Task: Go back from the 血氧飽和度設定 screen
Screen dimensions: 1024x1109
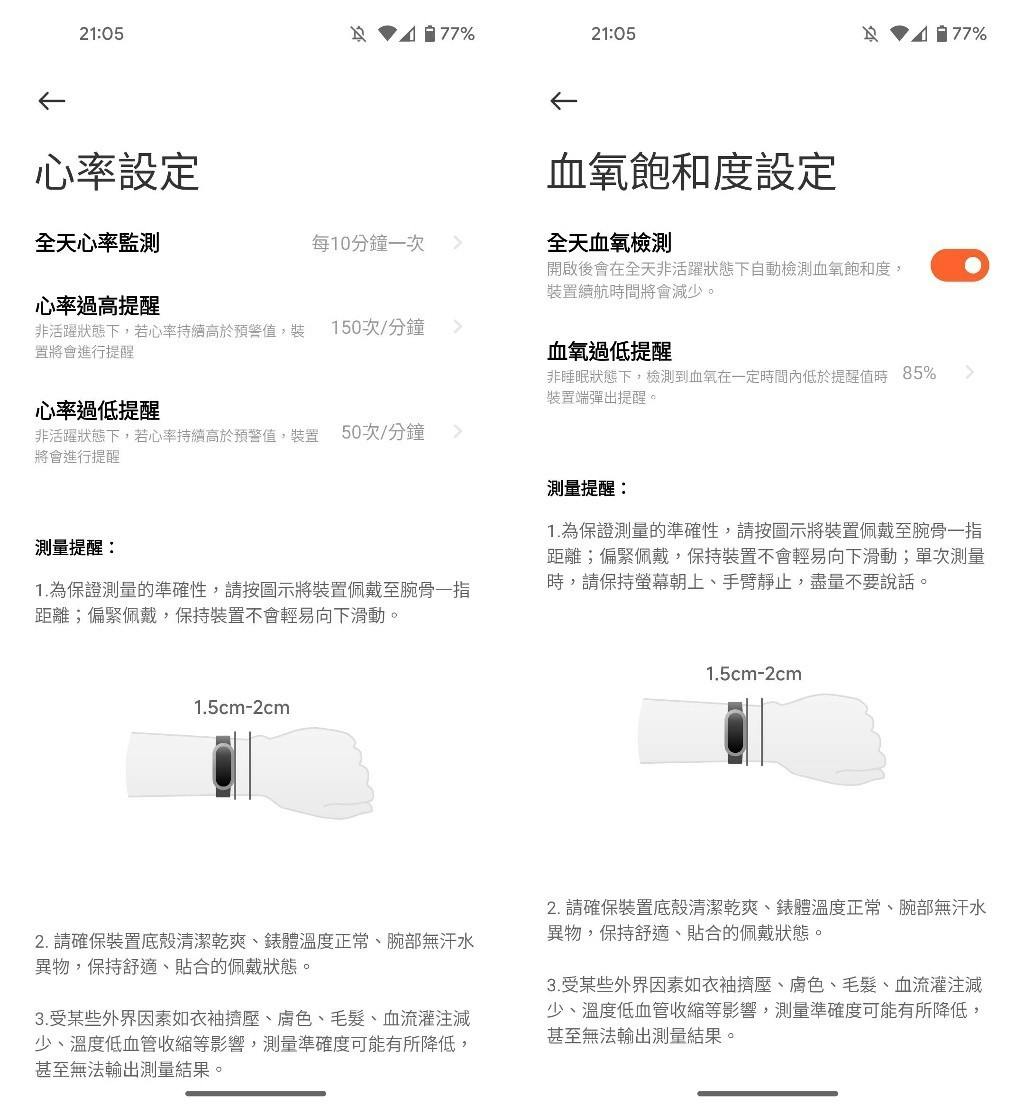Action: (x=564, y=101)
